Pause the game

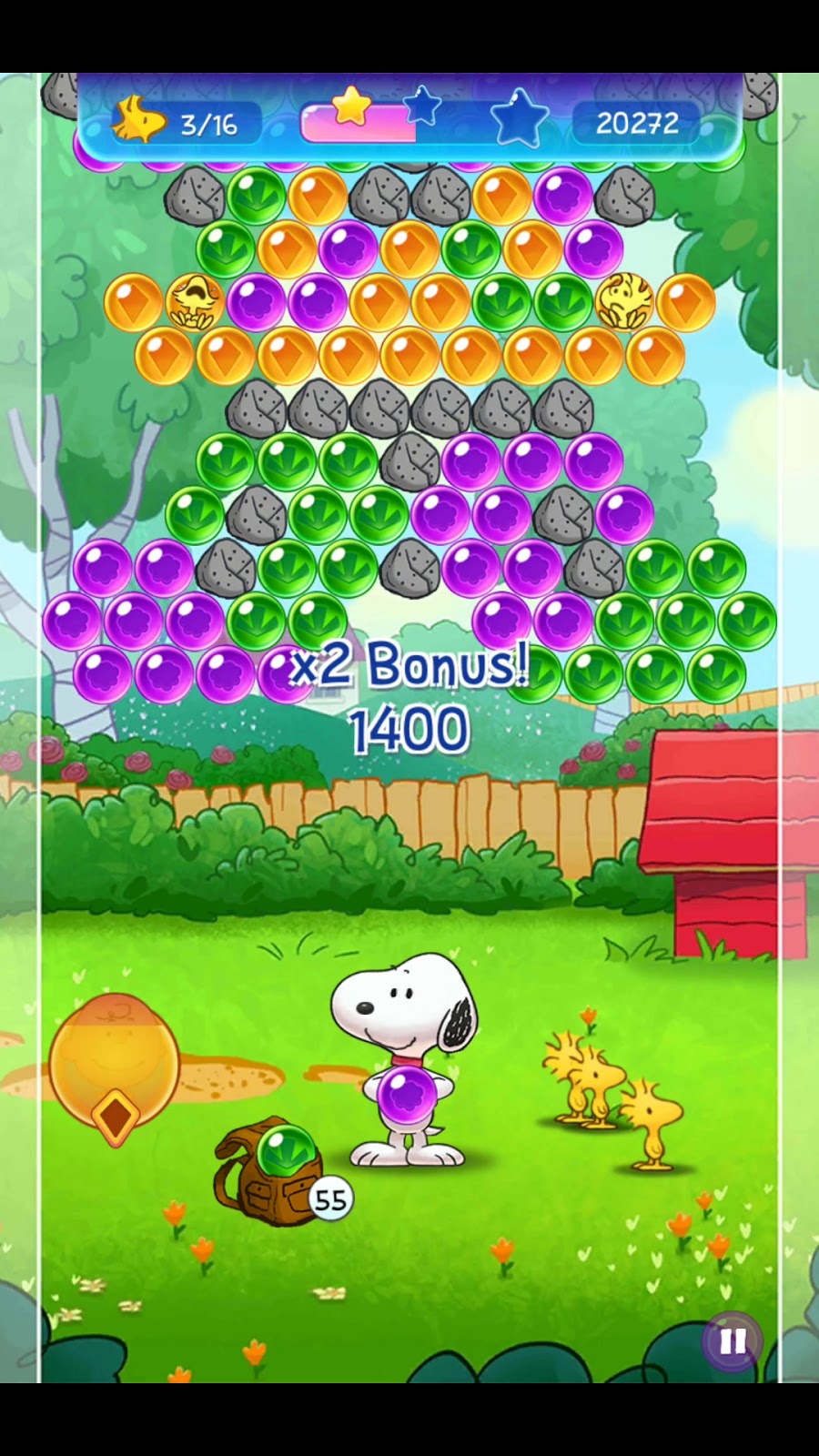pos(733,1341)
